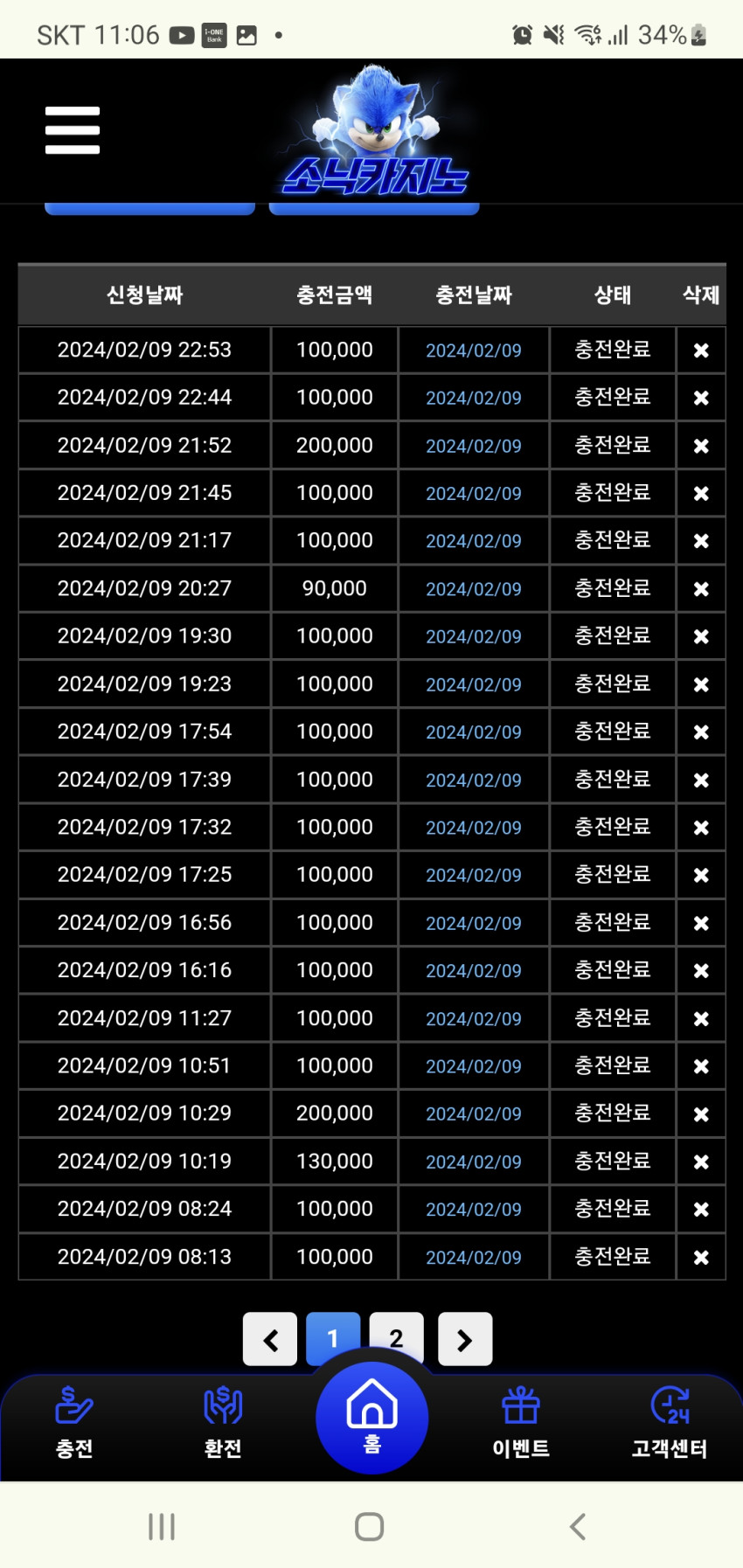Open the hamburger menu

pos(73,130)
